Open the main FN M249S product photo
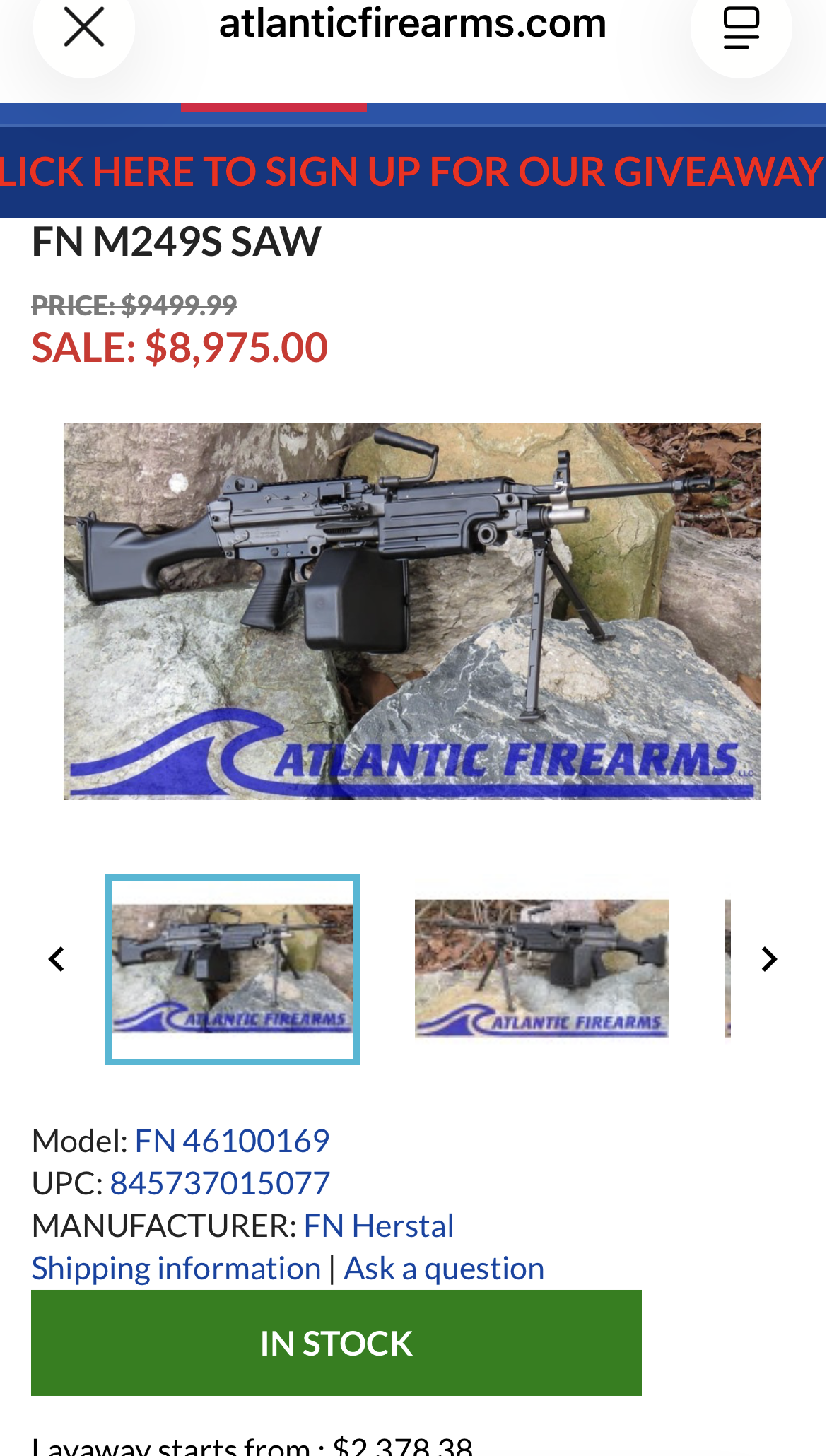Viewport: 827px width, 1456px height. (x=412, y=611)
